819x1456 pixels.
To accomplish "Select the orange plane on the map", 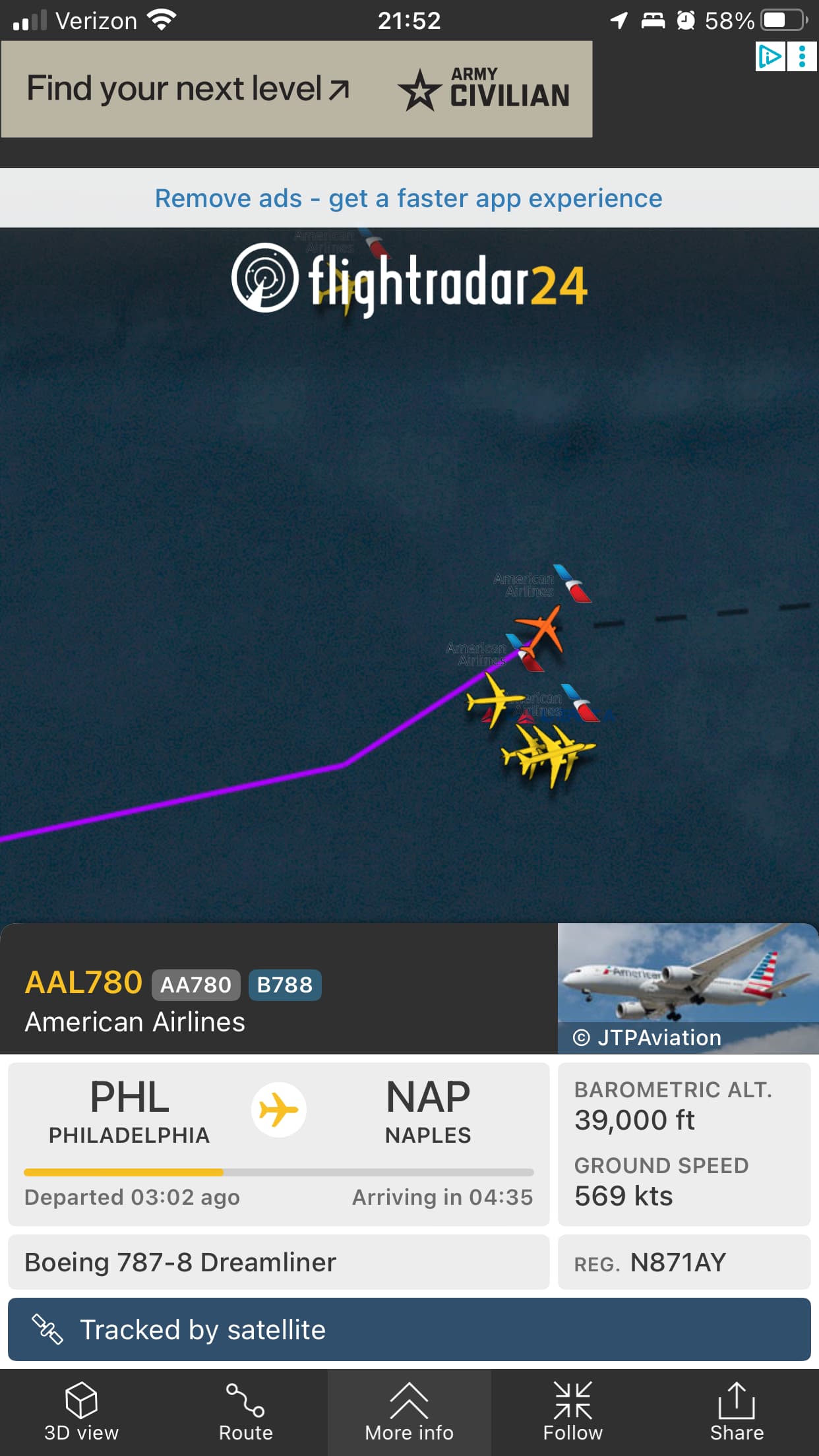I will [541, 630].
